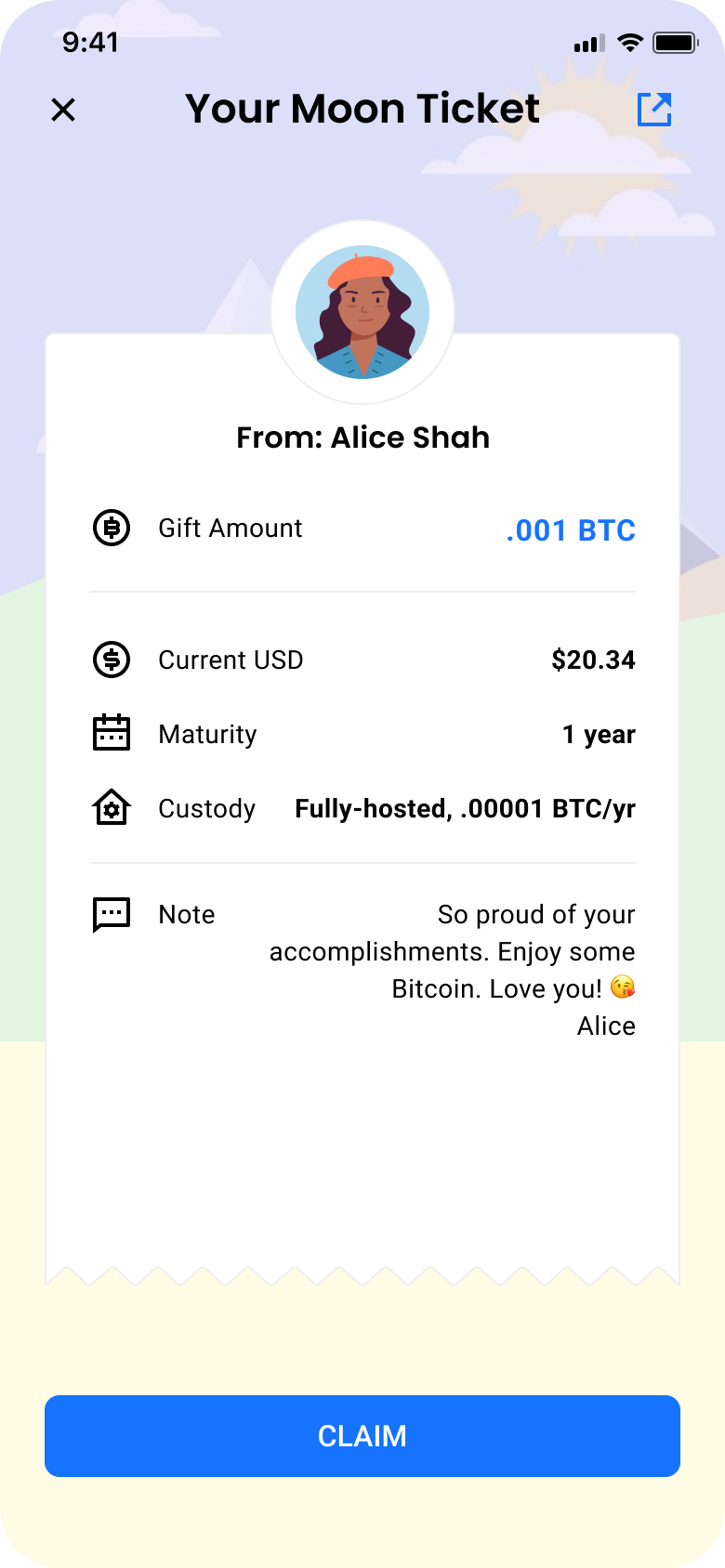Share the Moon Ticket
725x1568 pixels.
tap(654, 110)
